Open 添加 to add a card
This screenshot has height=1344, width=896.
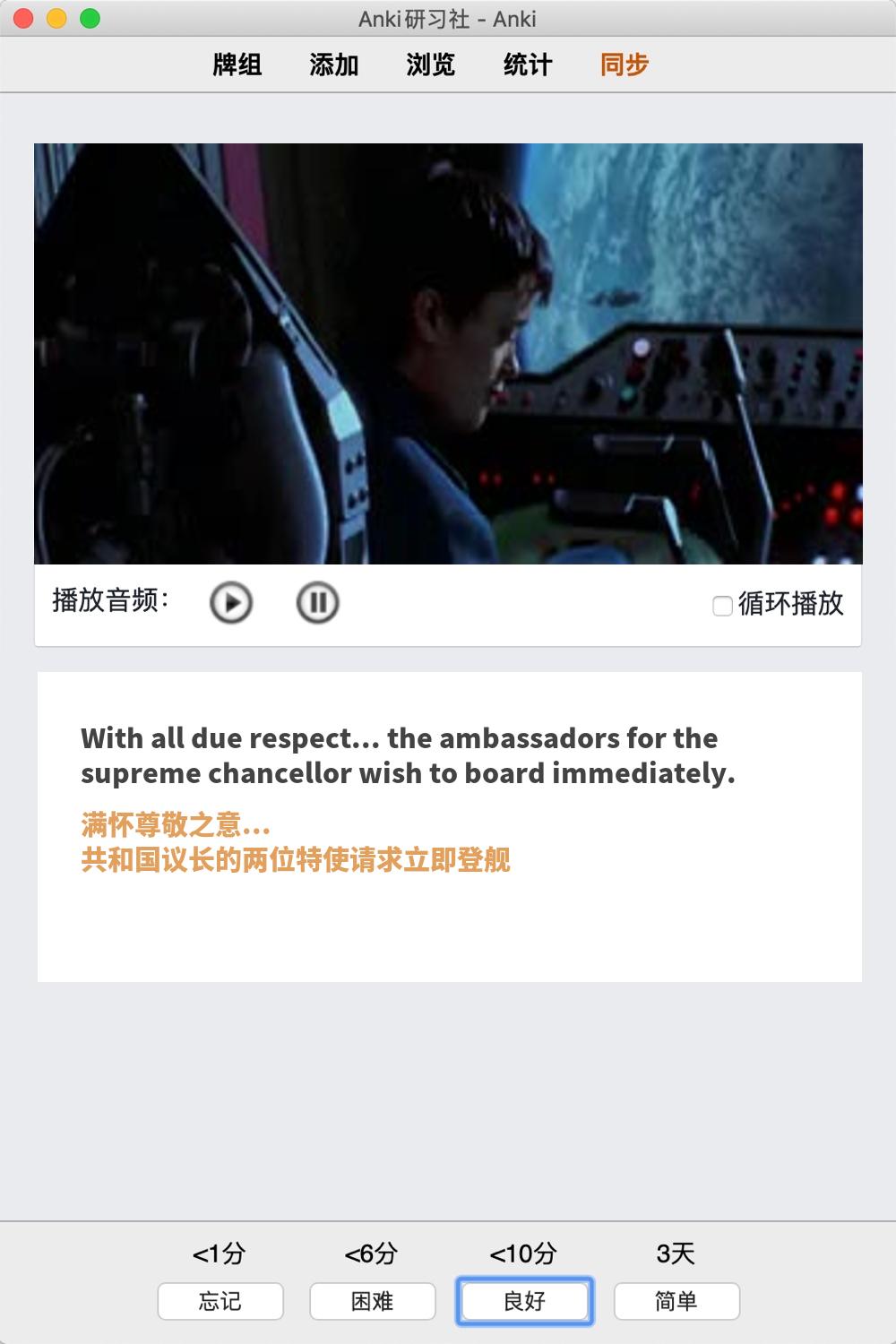point(334,65)
